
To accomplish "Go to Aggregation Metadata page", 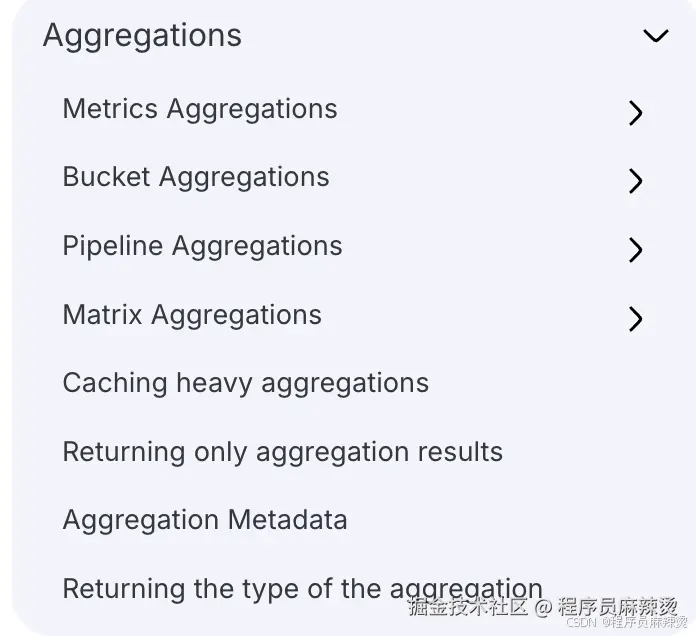I will tap(205, 520).
